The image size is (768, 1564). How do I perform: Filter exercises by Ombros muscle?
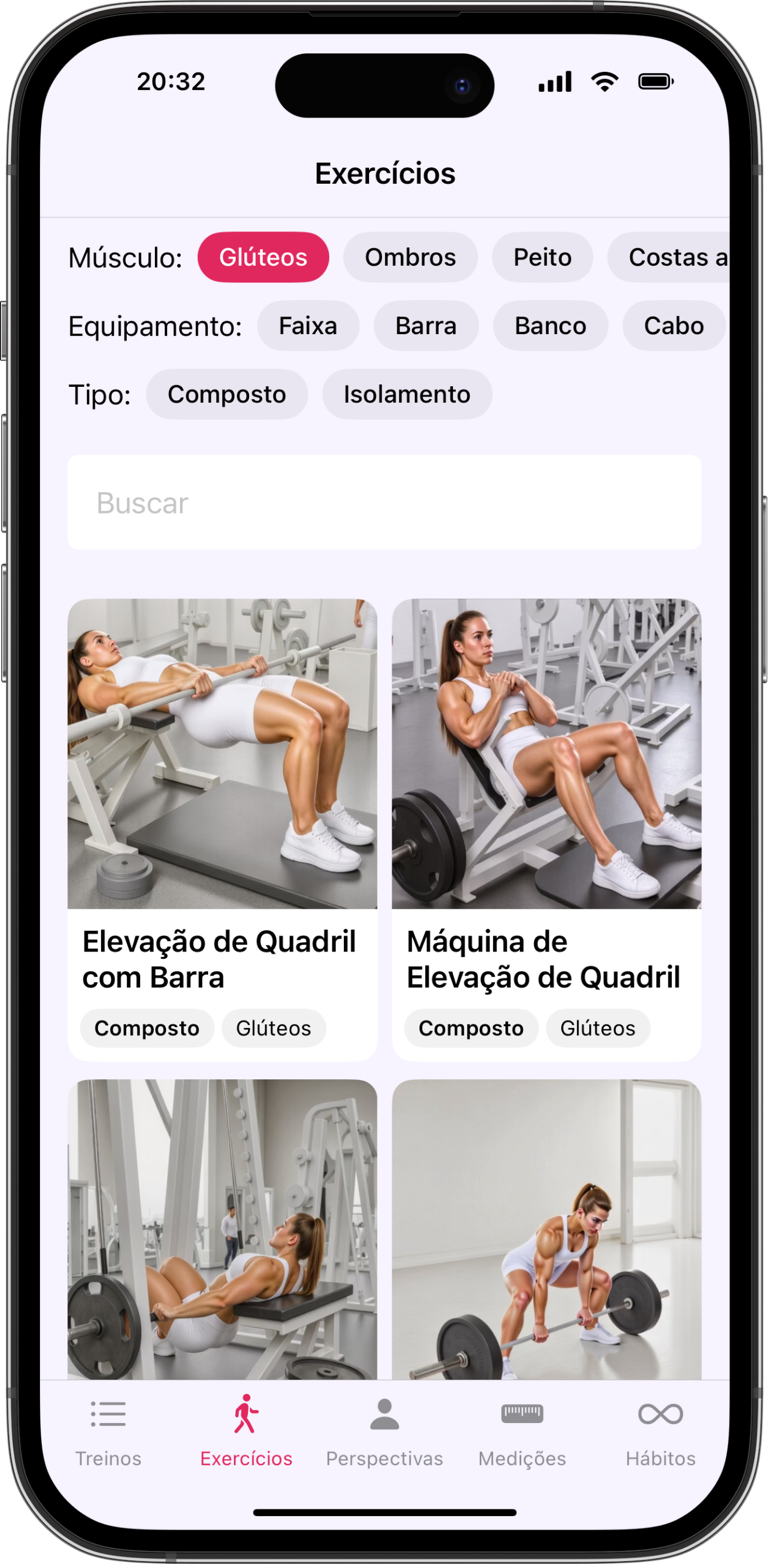click(410, 257)
